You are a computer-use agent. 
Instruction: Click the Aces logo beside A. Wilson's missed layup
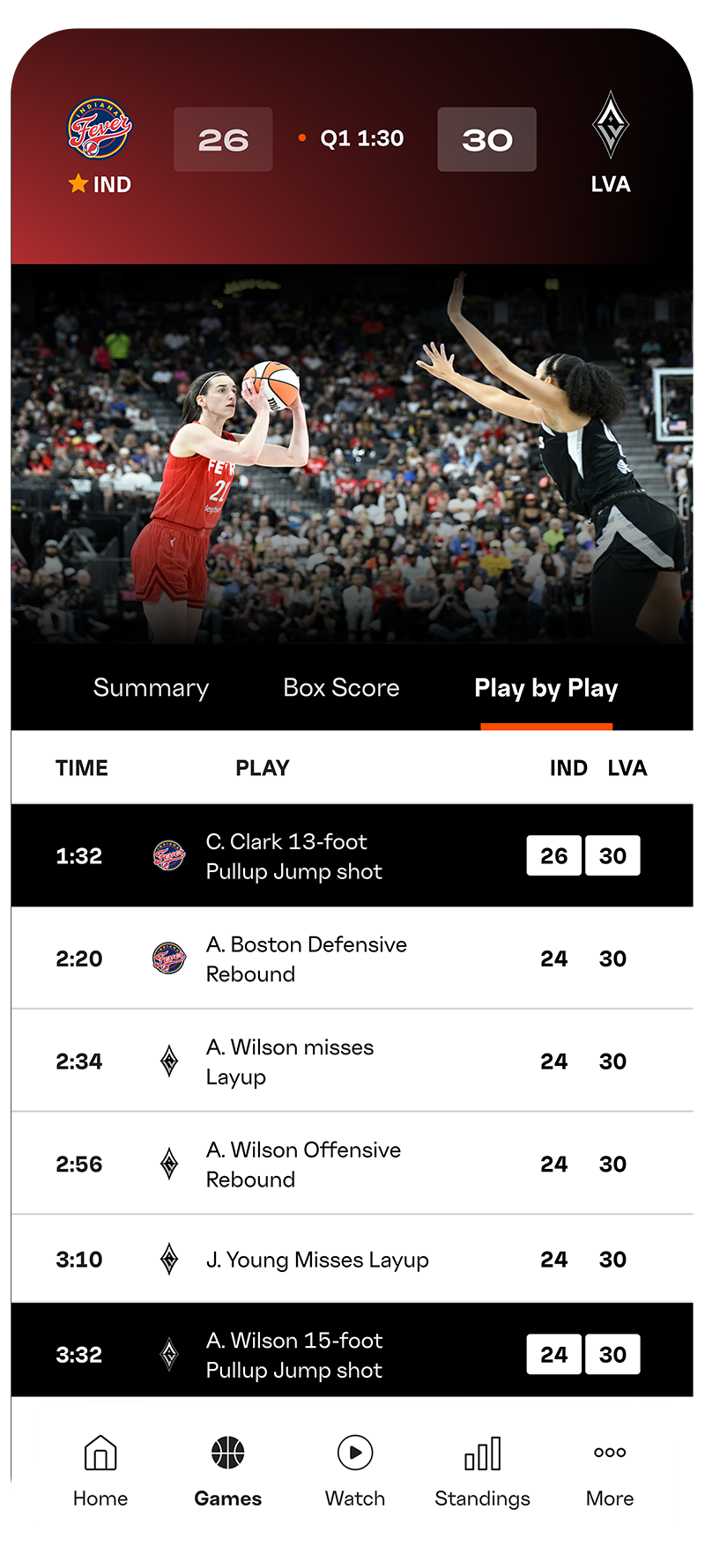(x=169, y=1061)
